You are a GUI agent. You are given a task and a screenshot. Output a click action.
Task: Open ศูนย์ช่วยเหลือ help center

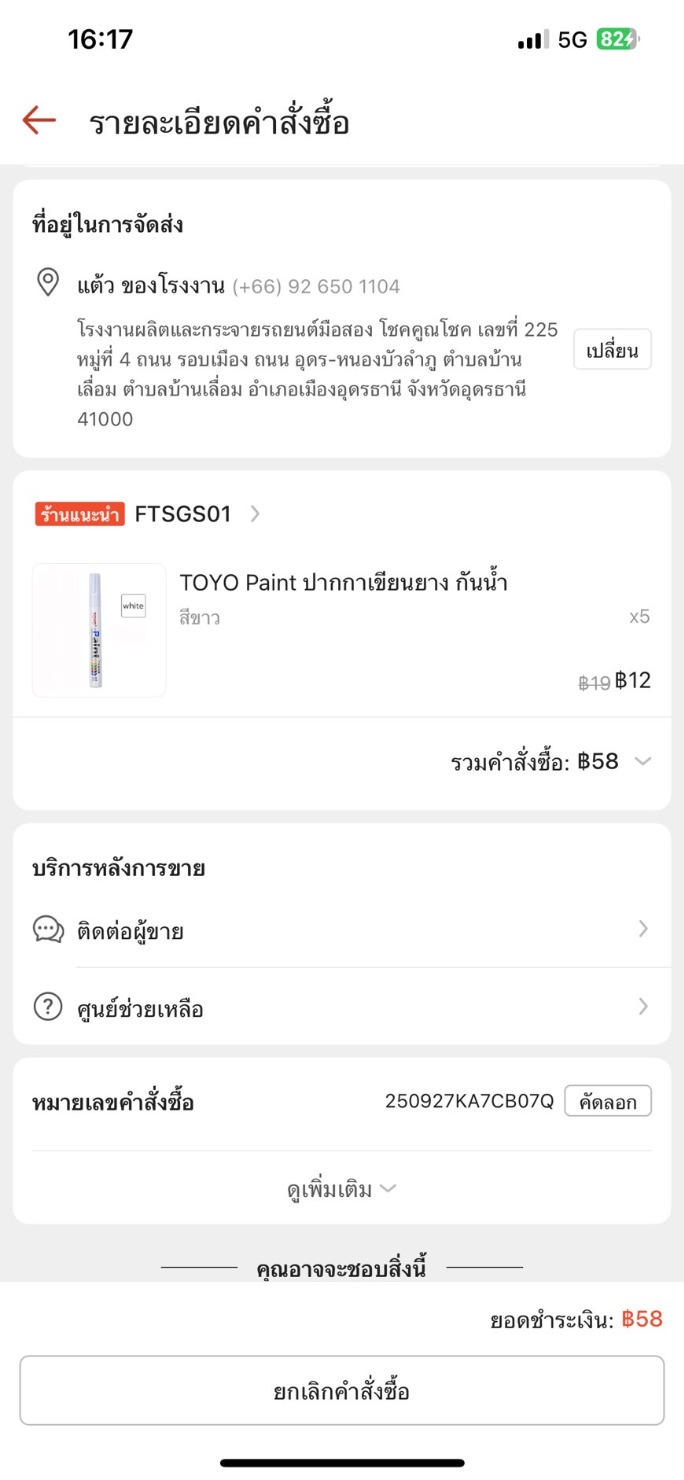pyautogui.click(x=341, y=1008)
